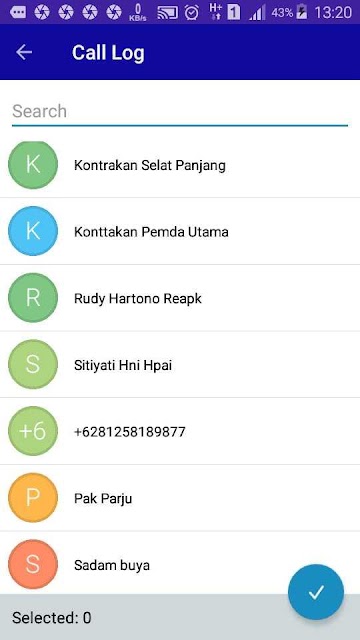Select Konttakan Pemda Utama entry

pyautogui.click(x=180, y=231)
